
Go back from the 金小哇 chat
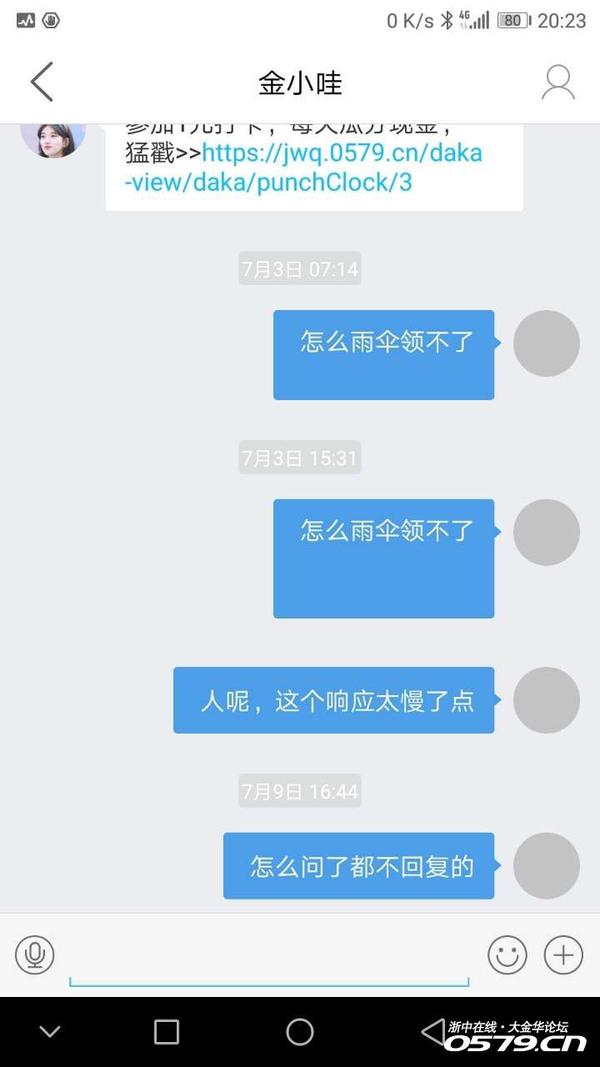(42, 82)
